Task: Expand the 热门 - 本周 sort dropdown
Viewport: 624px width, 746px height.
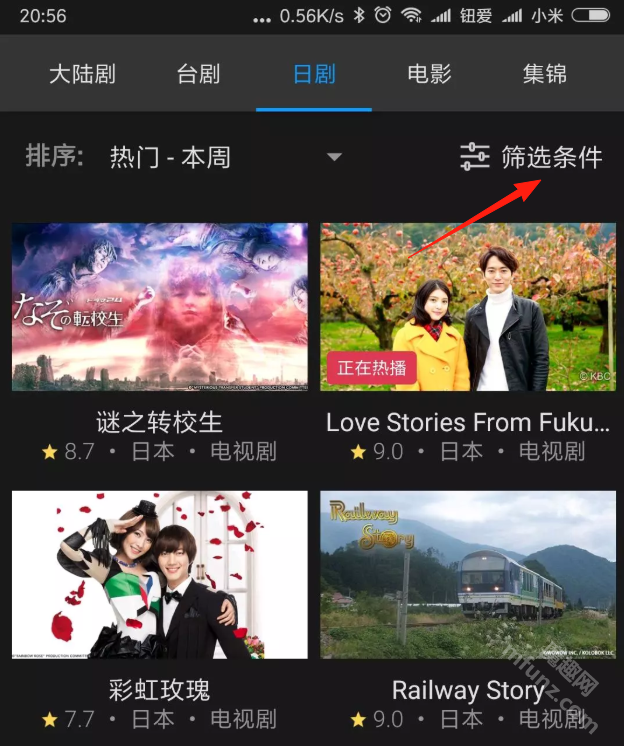Action: pyautogui.click(x=225, y=157)
